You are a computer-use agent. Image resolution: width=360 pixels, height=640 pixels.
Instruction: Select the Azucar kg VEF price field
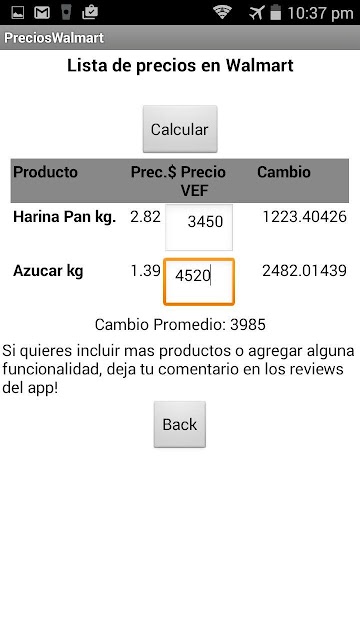199,282
